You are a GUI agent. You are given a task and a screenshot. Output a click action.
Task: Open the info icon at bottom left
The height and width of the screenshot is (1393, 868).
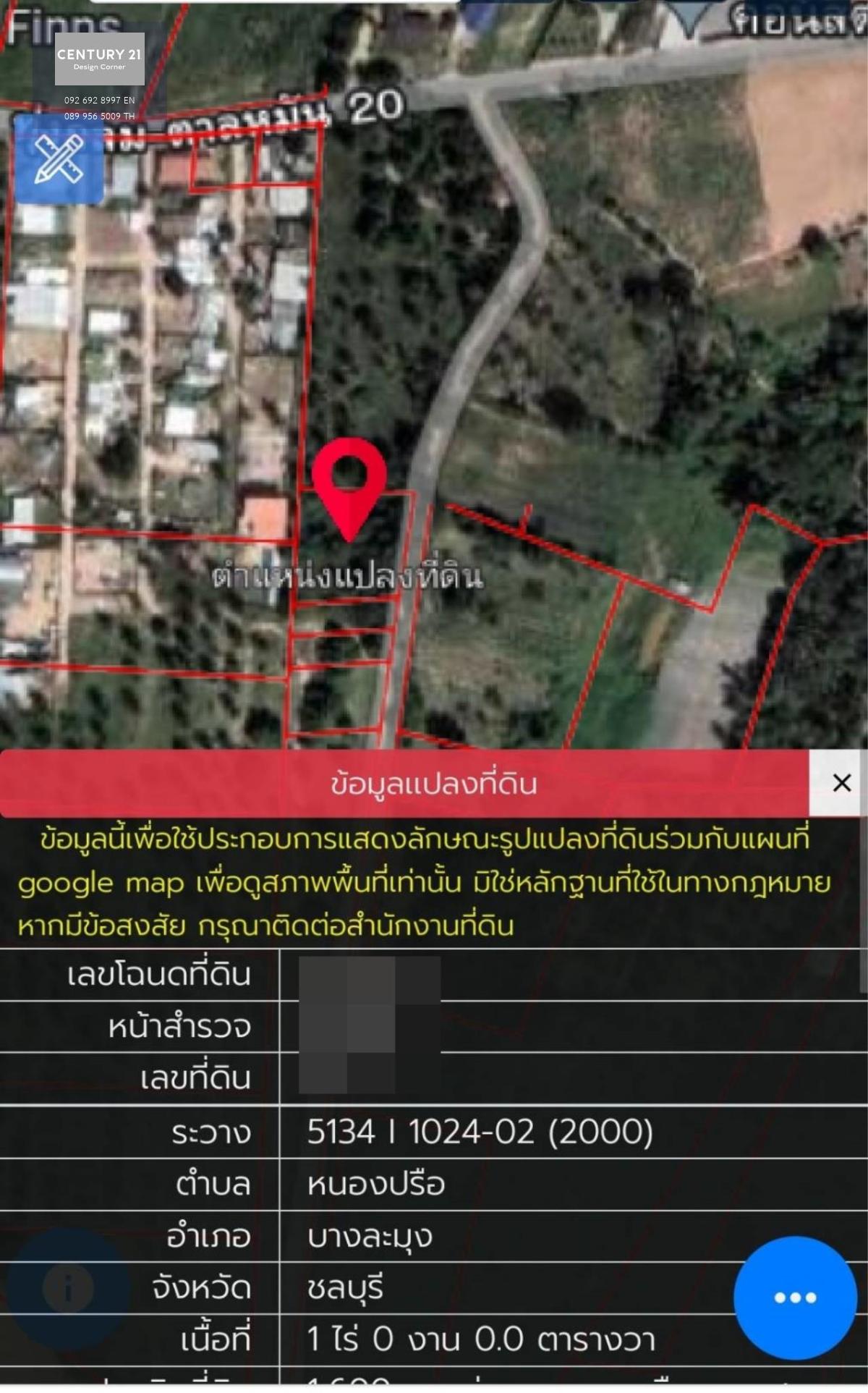pyautogui.click(x=68, y=1289)
